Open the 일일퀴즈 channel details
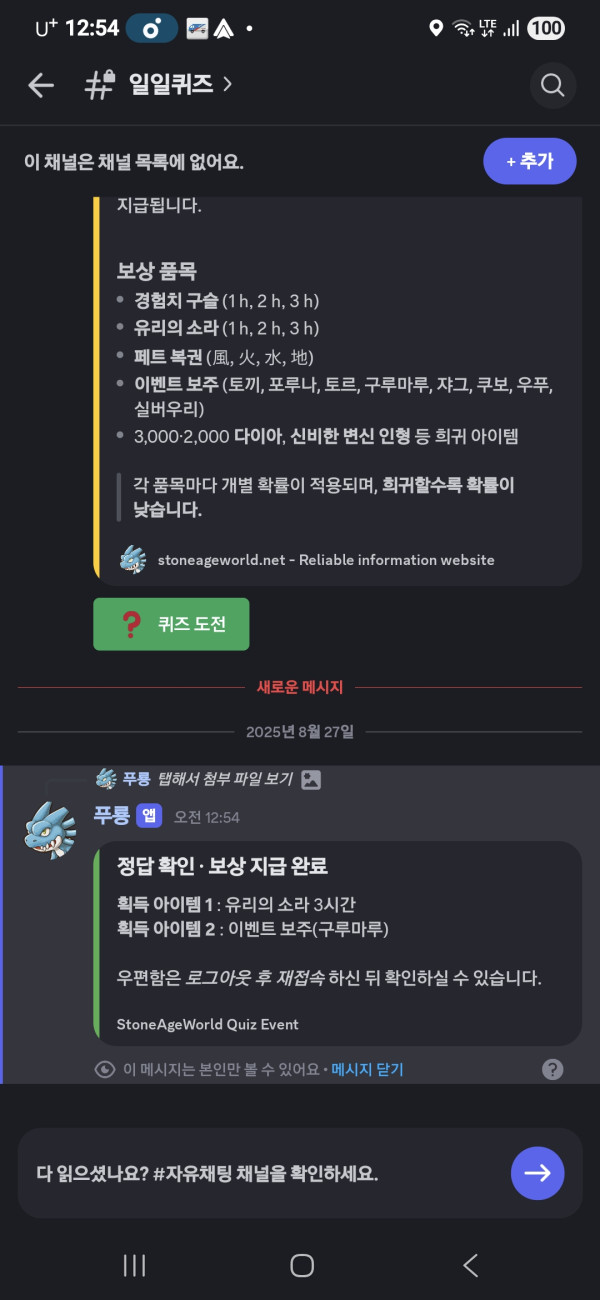600x1300 pixels. point(170,86)
